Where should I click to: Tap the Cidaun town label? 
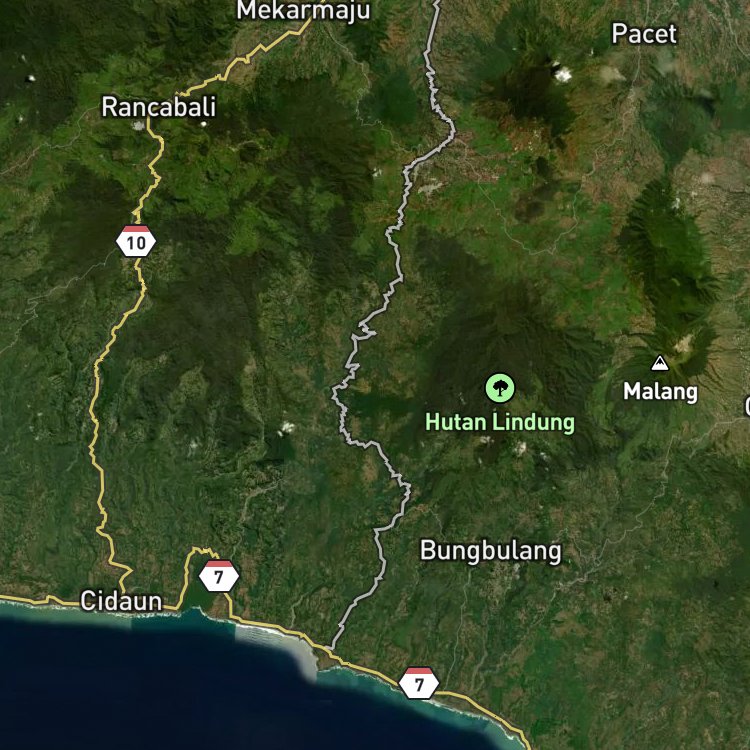[121, 601]
